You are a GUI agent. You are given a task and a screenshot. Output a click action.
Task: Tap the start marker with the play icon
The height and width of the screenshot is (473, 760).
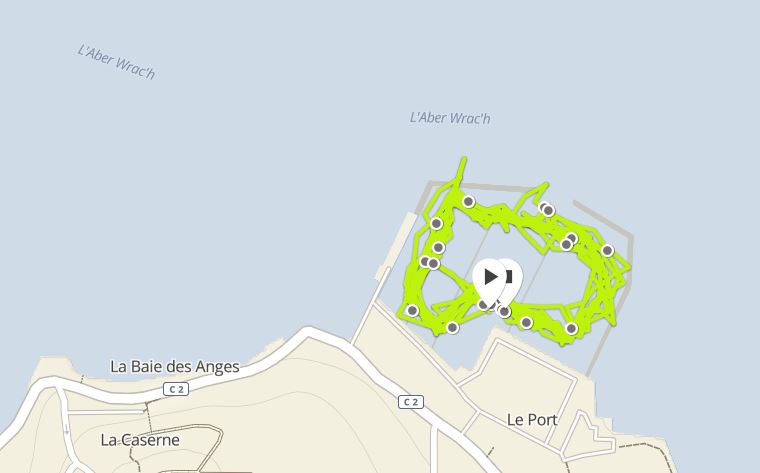(489, 277)
